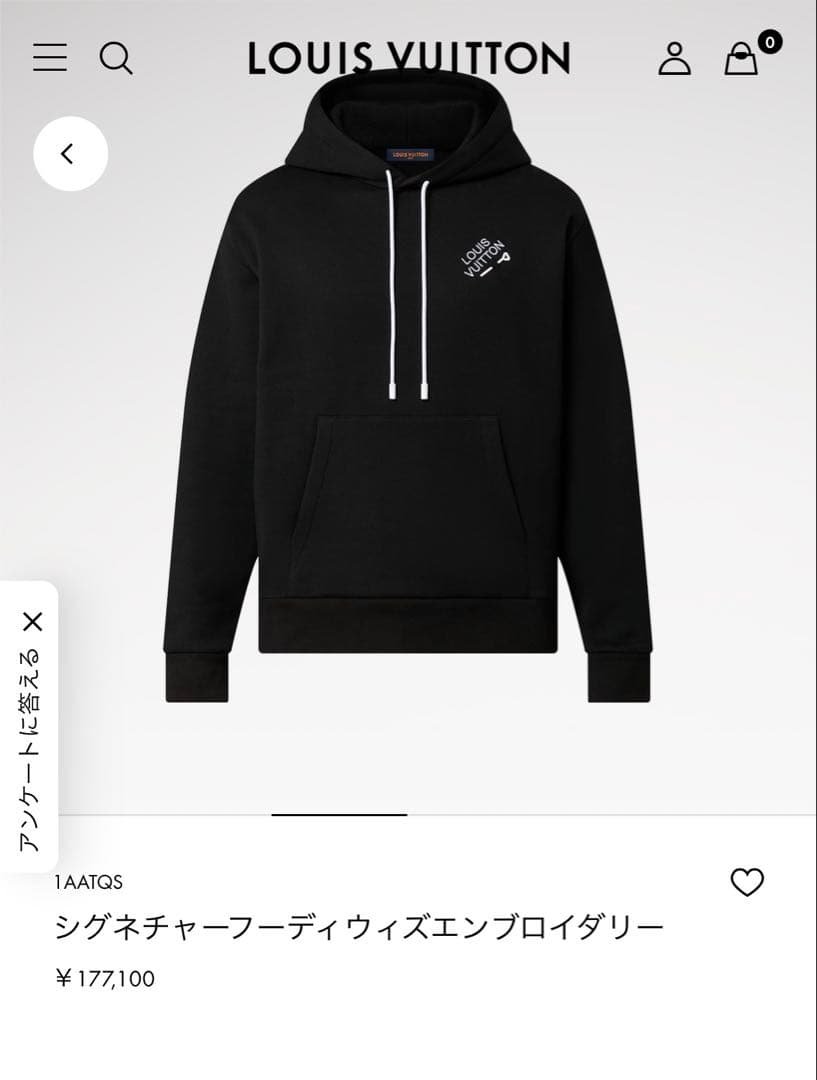The image size is (817, 1080).
Task: Select the アンケートに答える survey tab
Action: (27, 750)
